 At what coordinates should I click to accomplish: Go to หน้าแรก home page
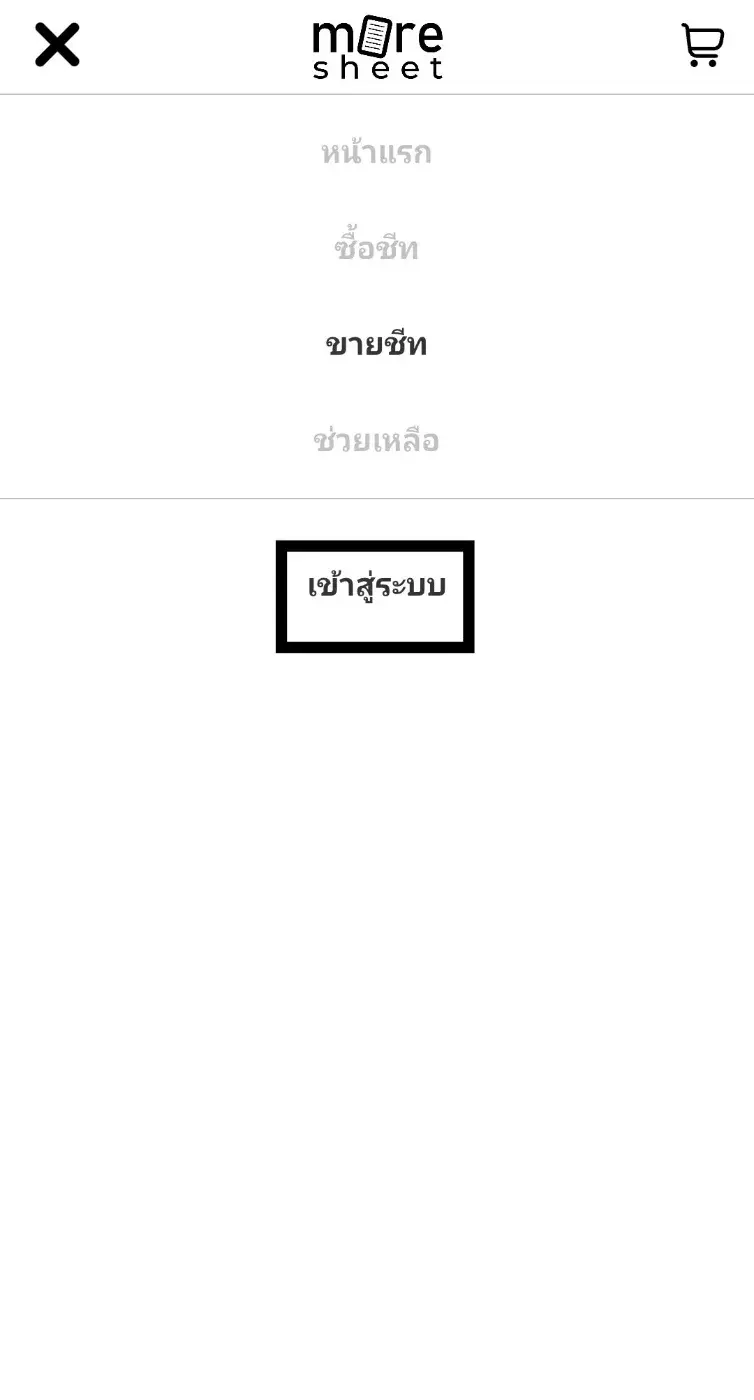(x=376, y=153)
